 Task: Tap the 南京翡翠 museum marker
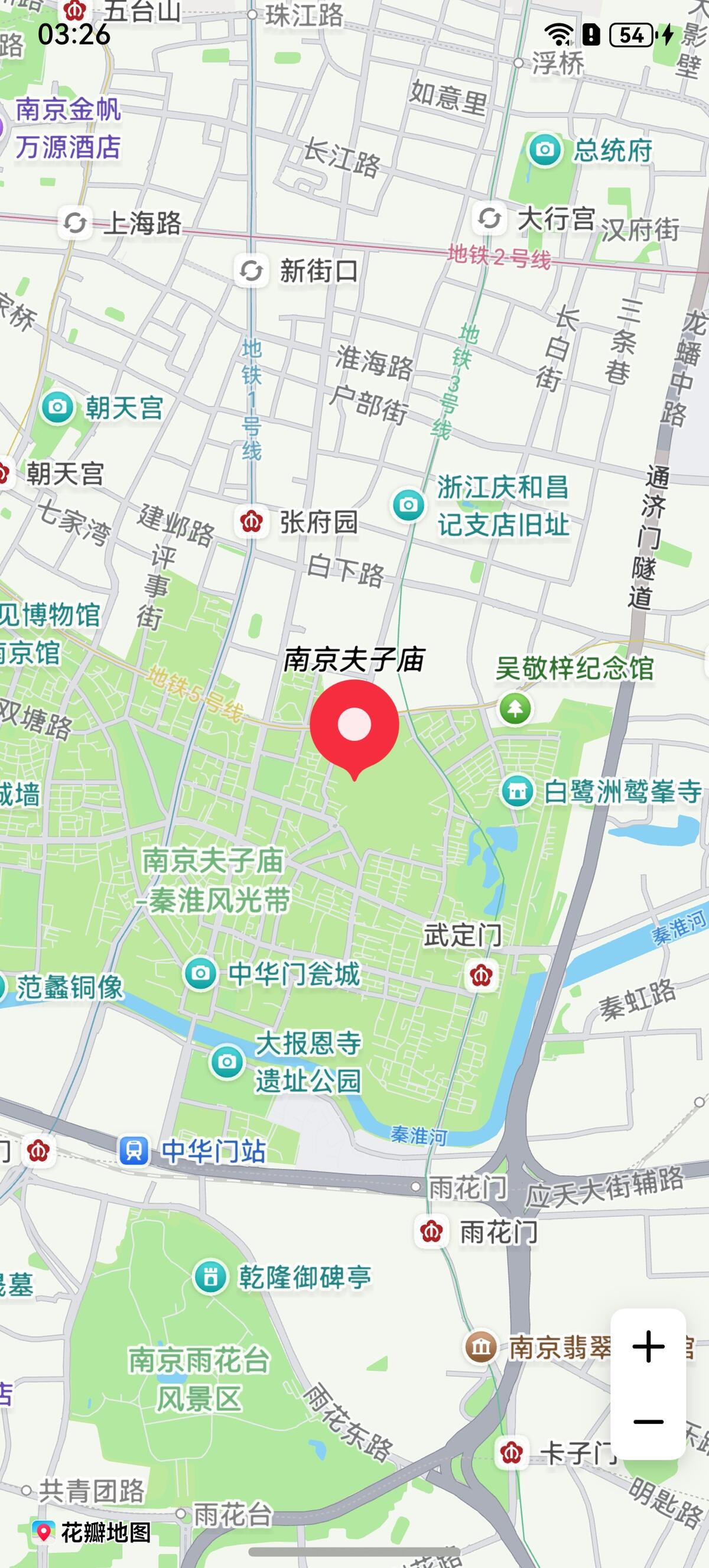point(481,1347)
